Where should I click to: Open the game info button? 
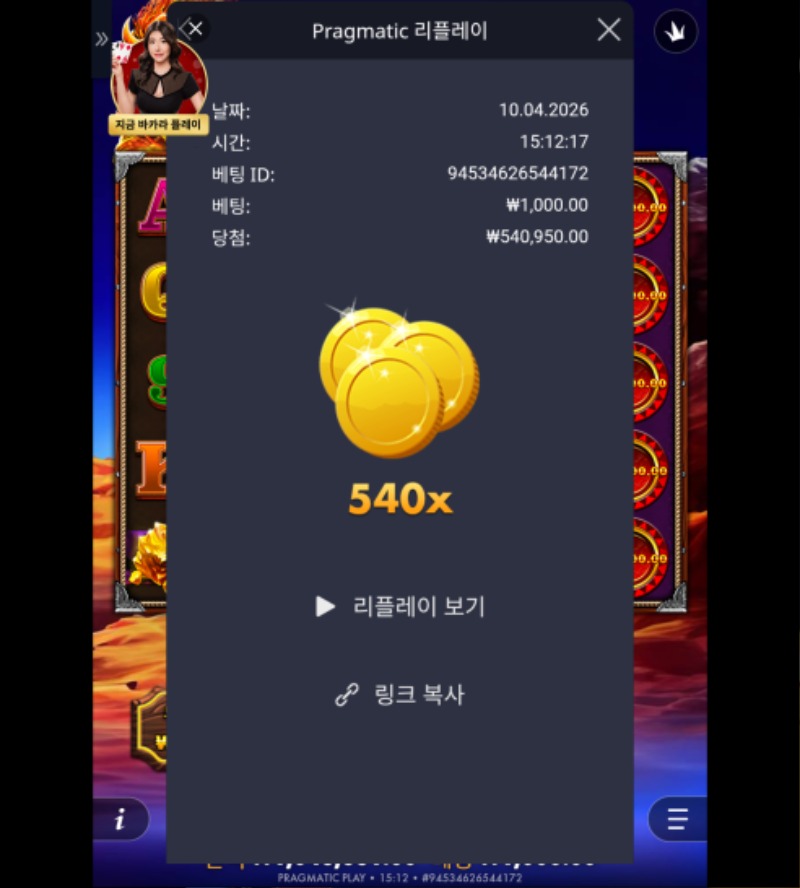(x=120, y=820)
